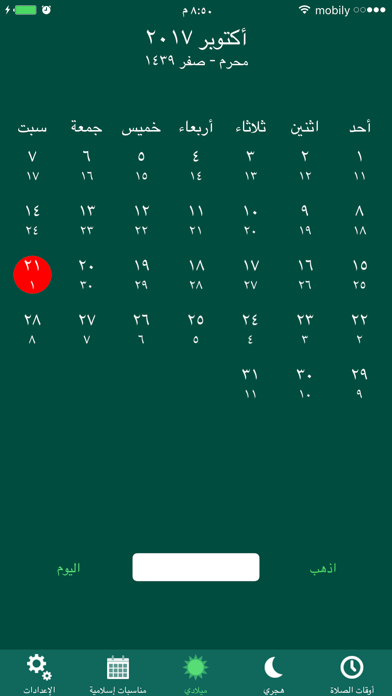This screenshot has height=696, width=392.
Task: Switch to the Hijri tab (هجري)
Action: coord(273,673)
